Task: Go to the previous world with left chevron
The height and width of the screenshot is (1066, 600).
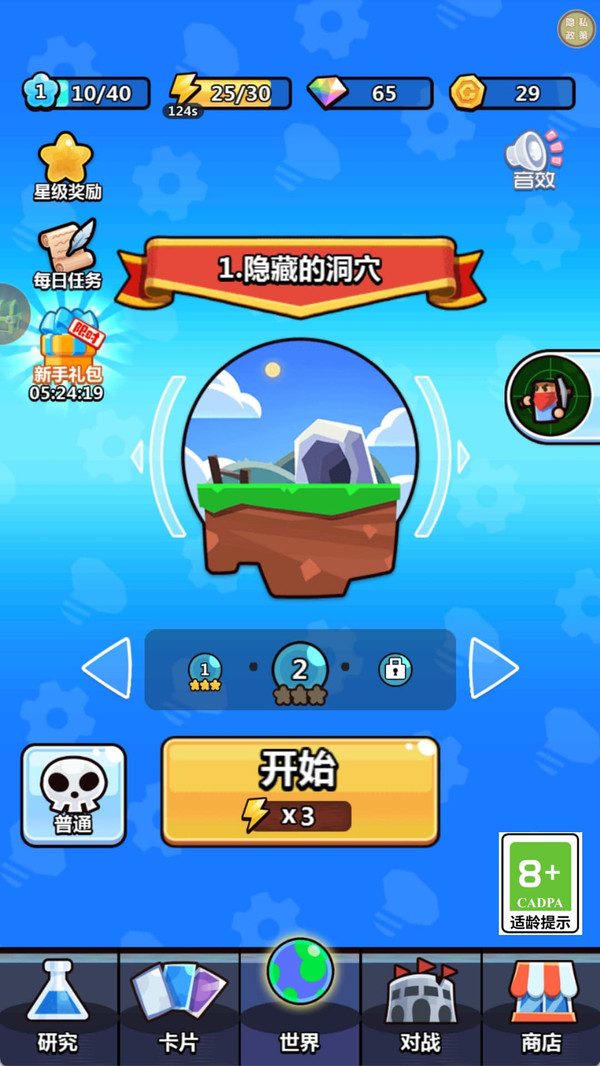Action: (138, 456)
